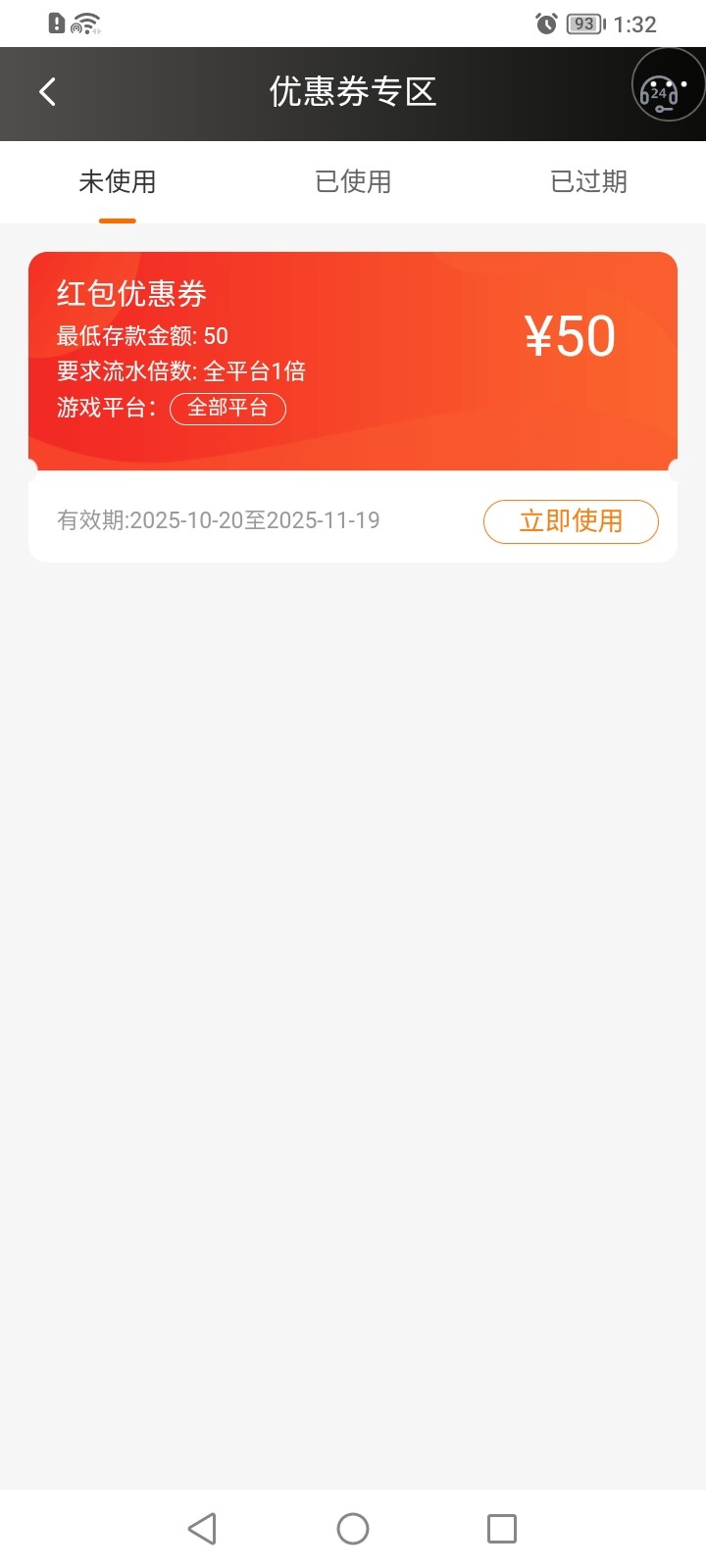Screen dimensions: 706x1568
Task: Switch to the 已使用 tab
Action: (x=353, y=182)
